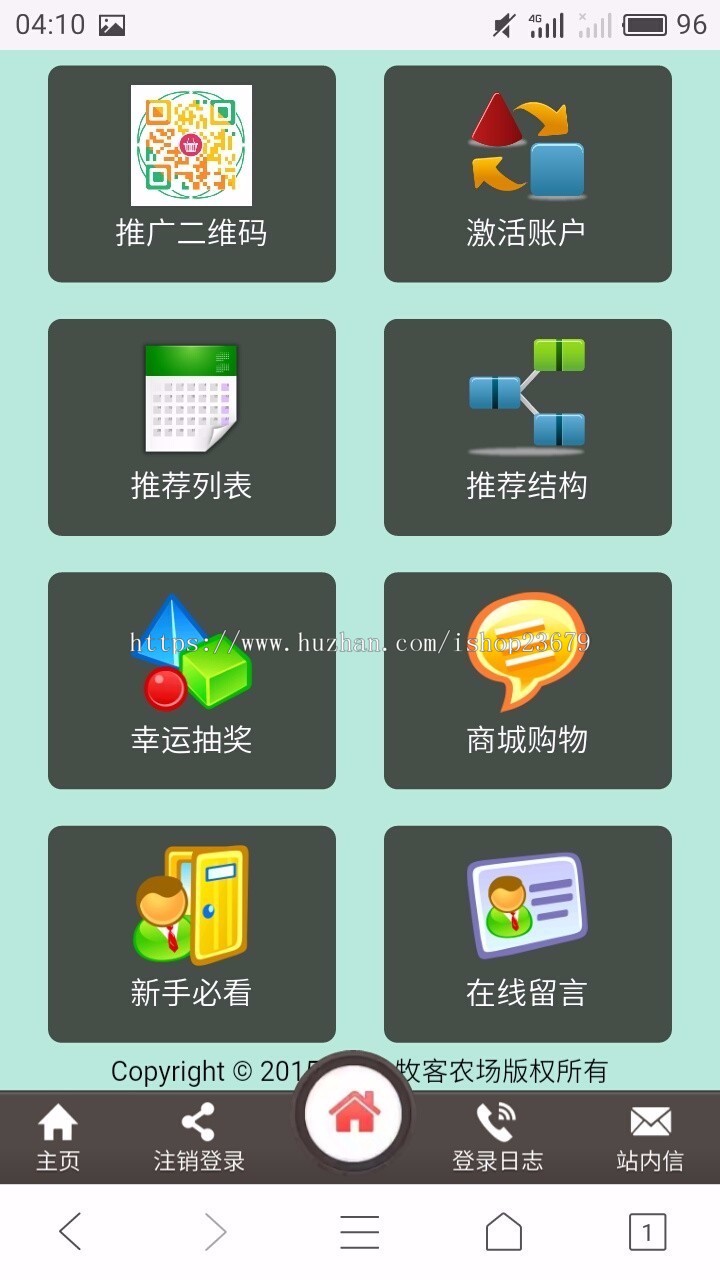Open the 新手必看 beginner guide icon

[x=190, y=905]
